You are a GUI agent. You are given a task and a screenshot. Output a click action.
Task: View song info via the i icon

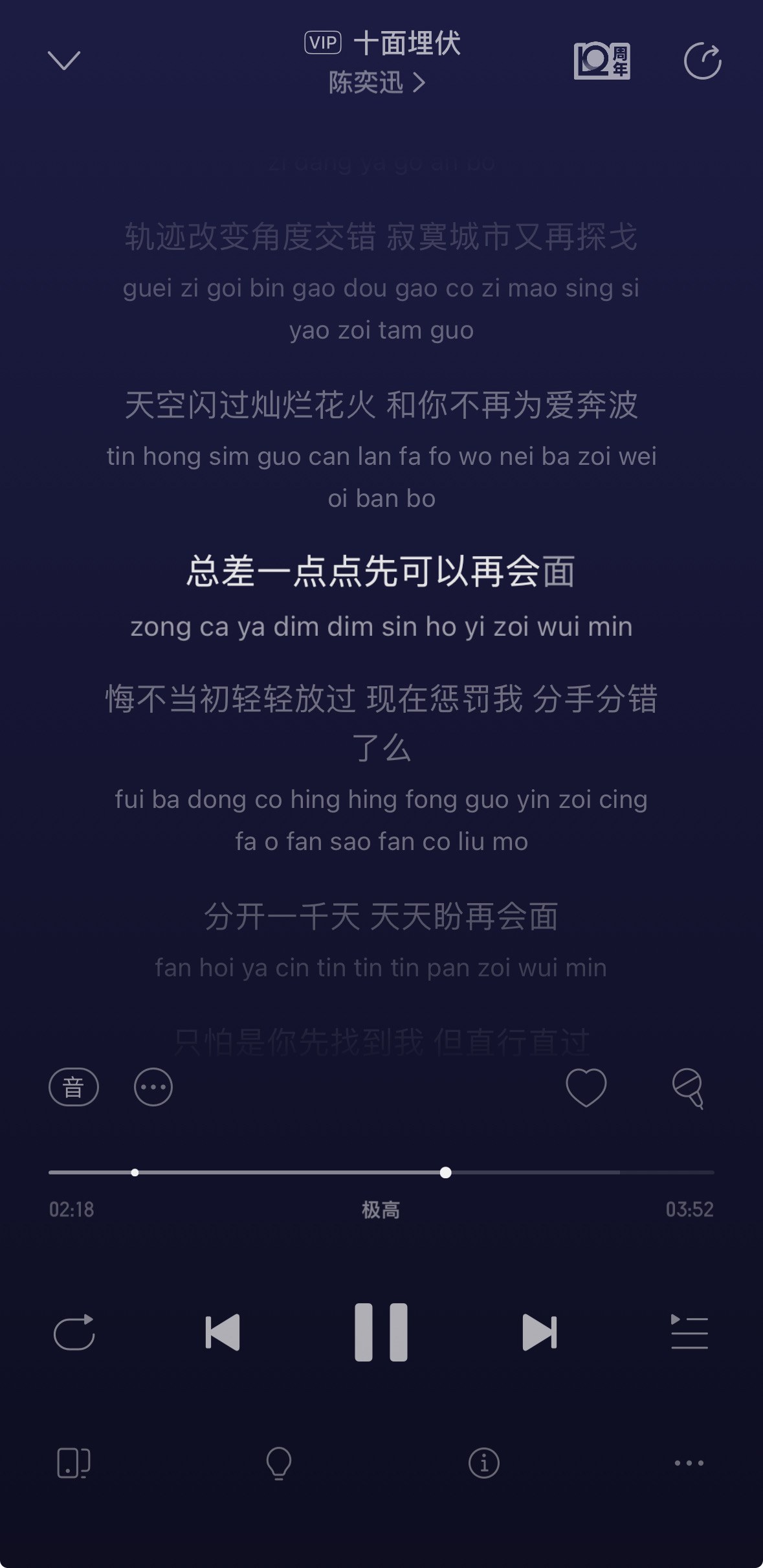pos(484,1463)
